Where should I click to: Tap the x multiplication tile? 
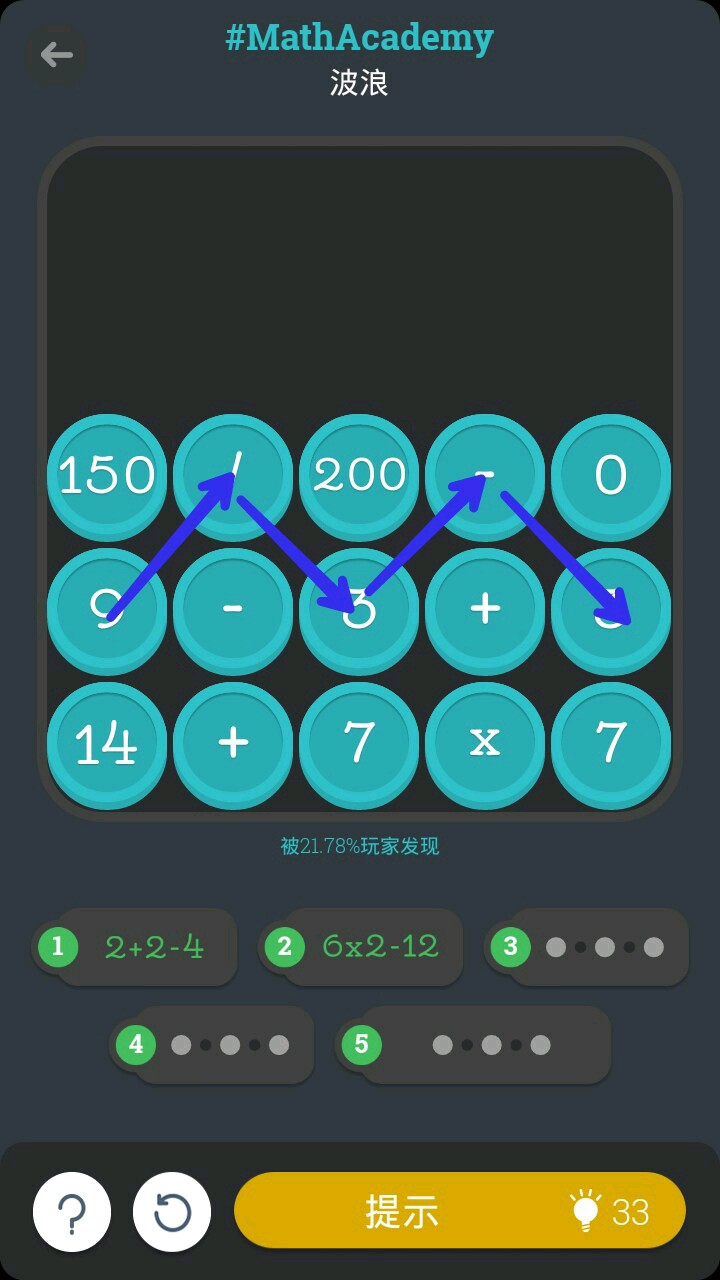coord(485,742)
